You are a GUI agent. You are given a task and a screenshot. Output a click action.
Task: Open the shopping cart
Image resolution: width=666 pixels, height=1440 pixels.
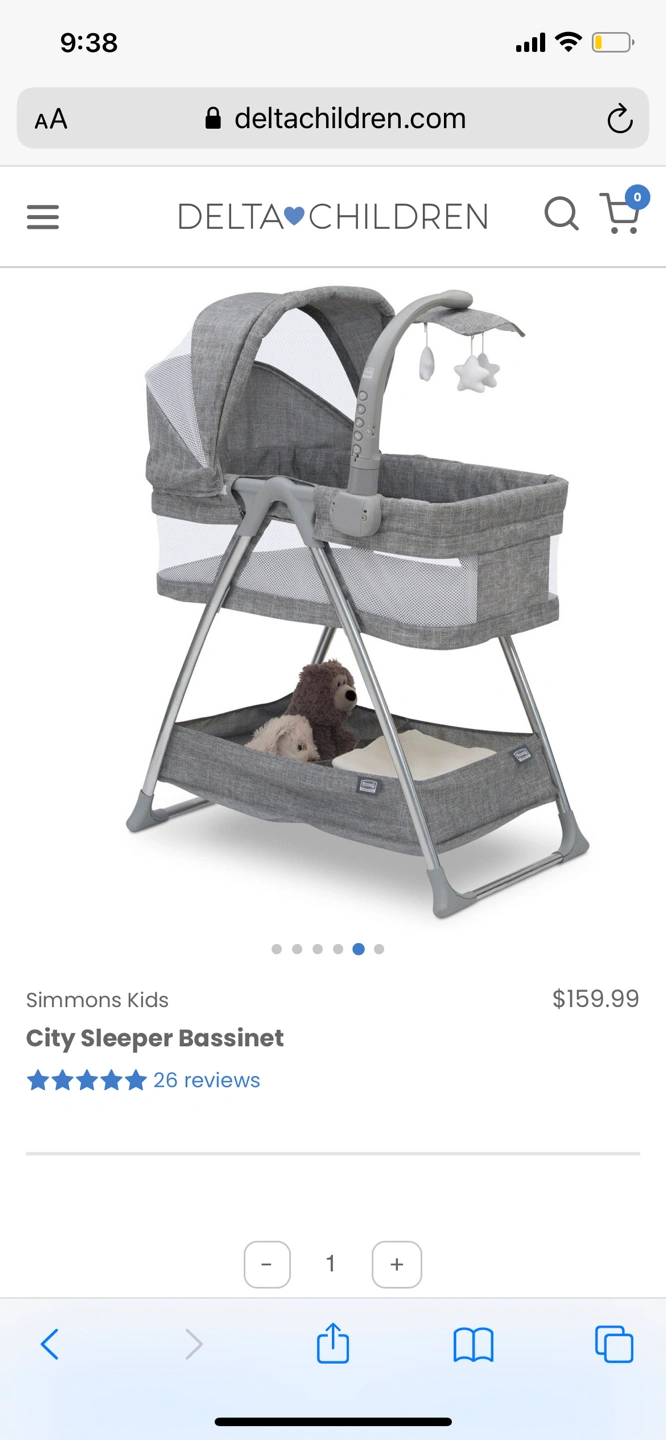click(x=623, y=211)
